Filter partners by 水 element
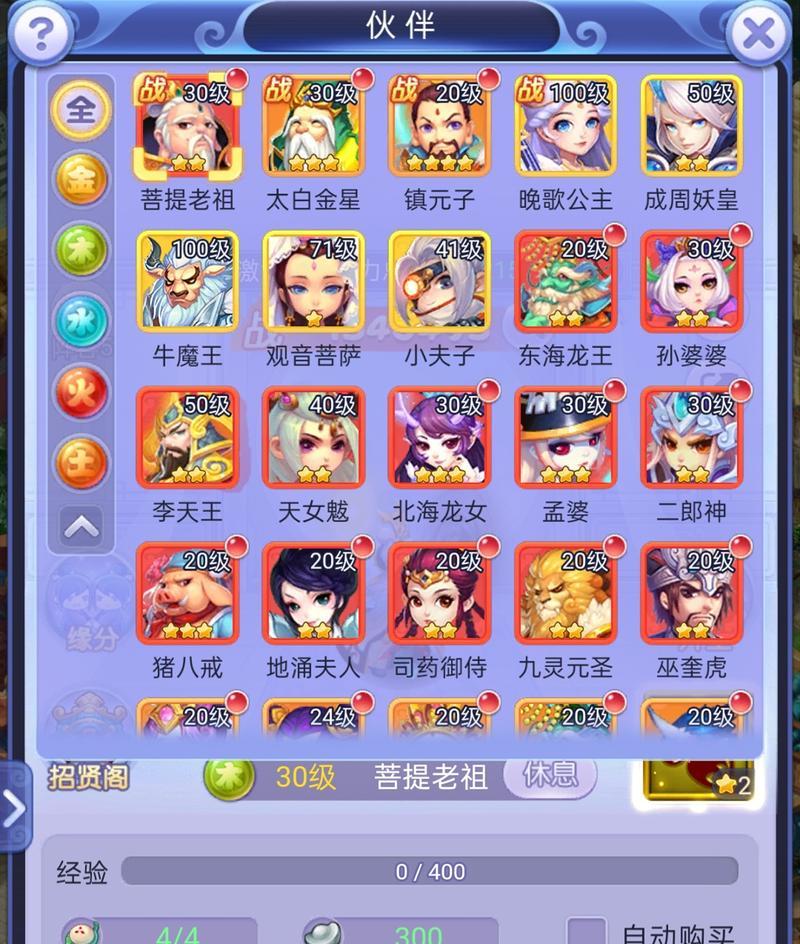Viewport: 800px width, 944px height. 81,320
